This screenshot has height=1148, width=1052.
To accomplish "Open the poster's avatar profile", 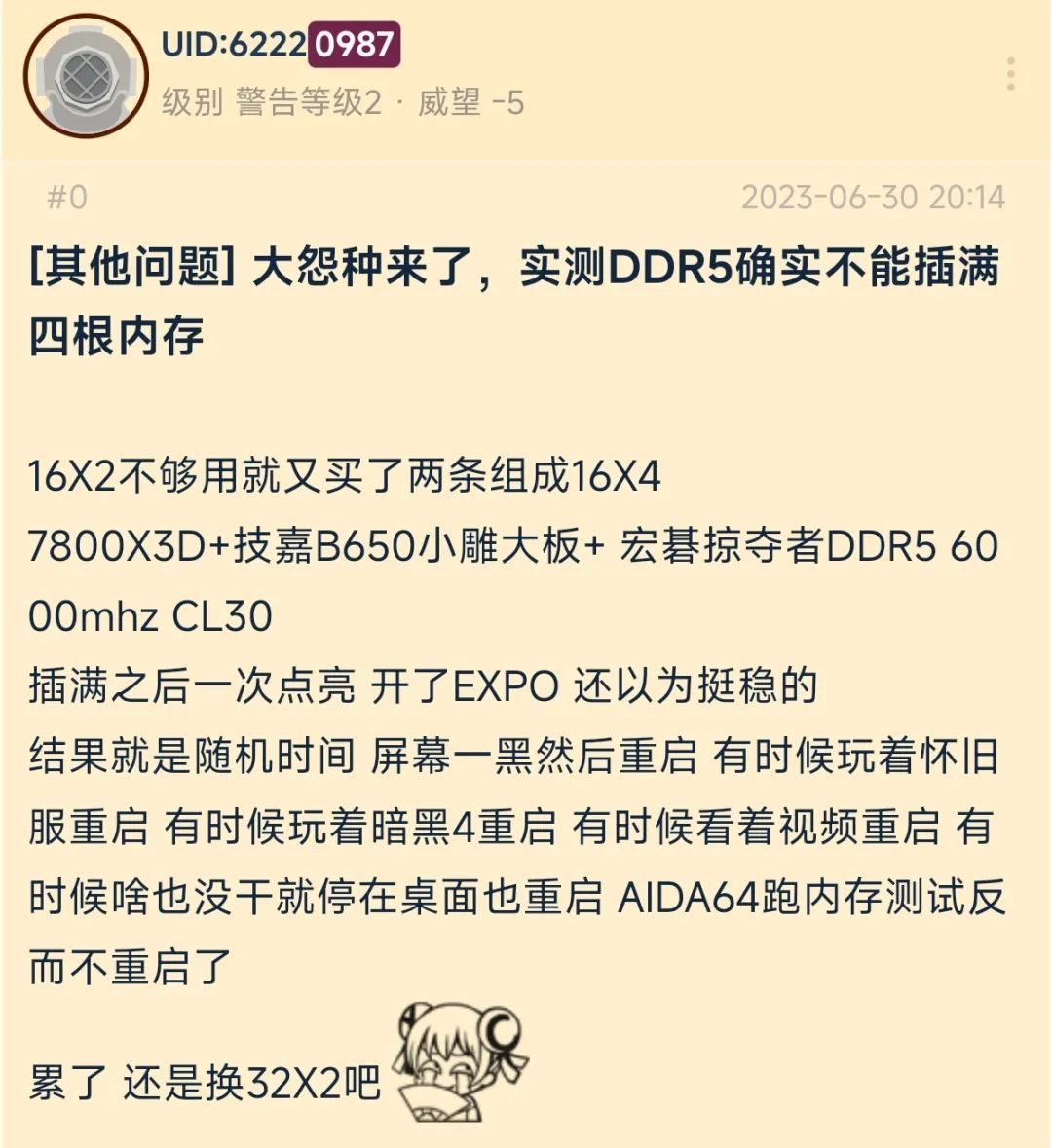I will click(x=85, y=76).
